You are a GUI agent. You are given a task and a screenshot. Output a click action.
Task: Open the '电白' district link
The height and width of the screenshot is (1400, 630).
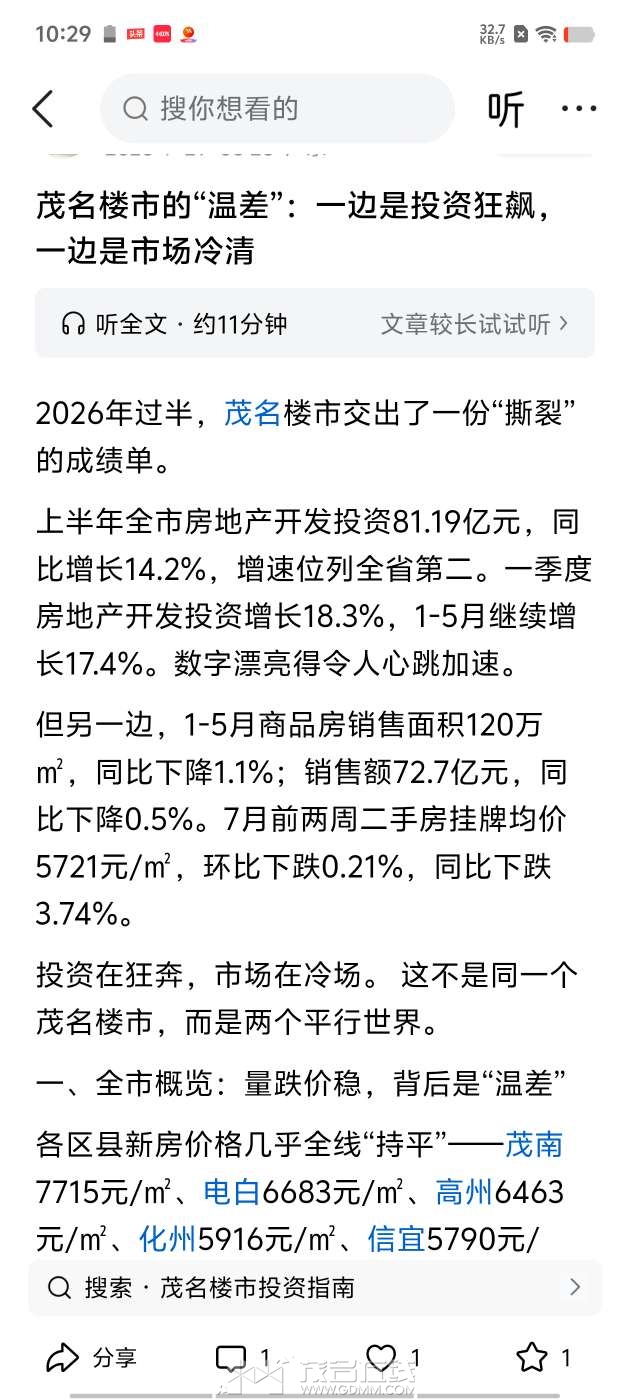232,1192
